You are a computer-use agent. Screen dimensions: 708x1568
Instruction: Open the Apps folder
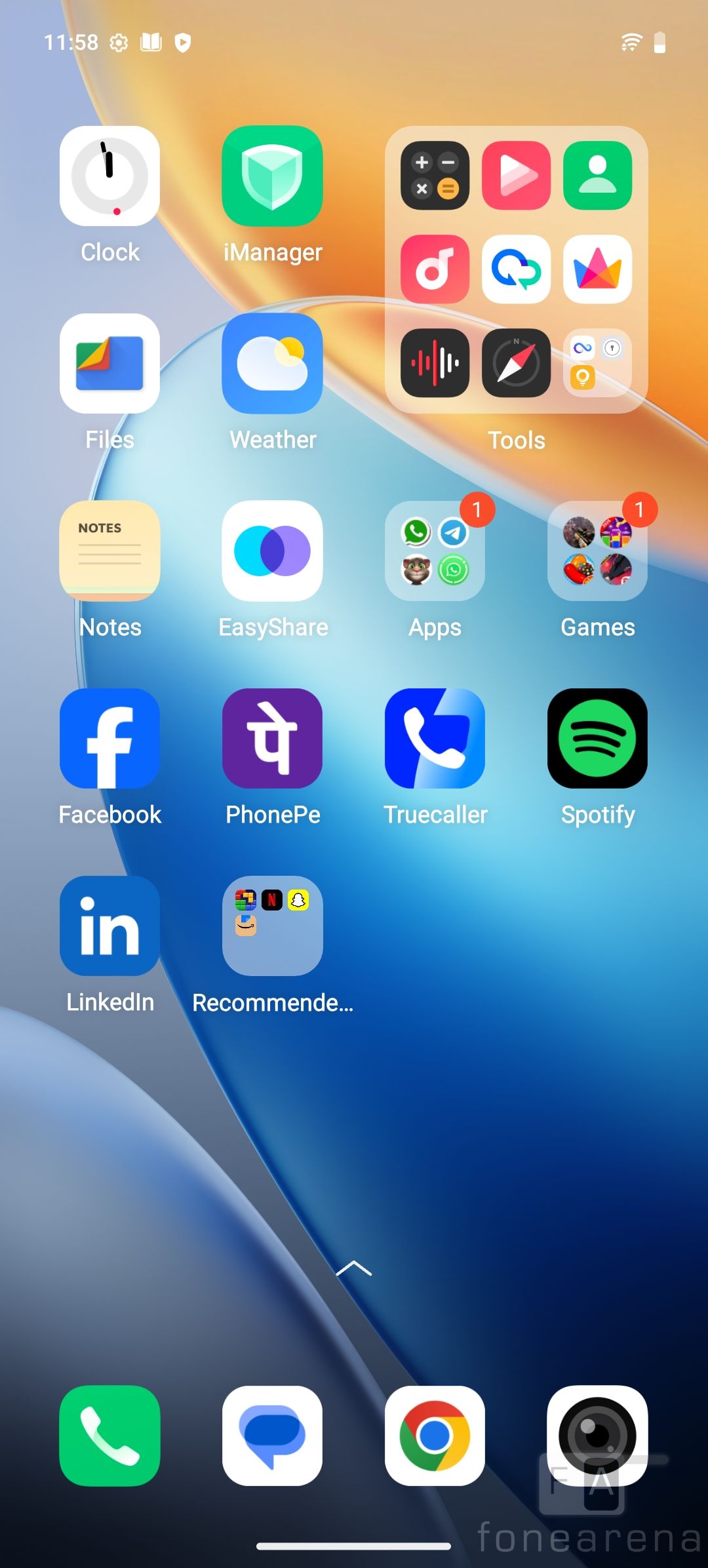435,551
